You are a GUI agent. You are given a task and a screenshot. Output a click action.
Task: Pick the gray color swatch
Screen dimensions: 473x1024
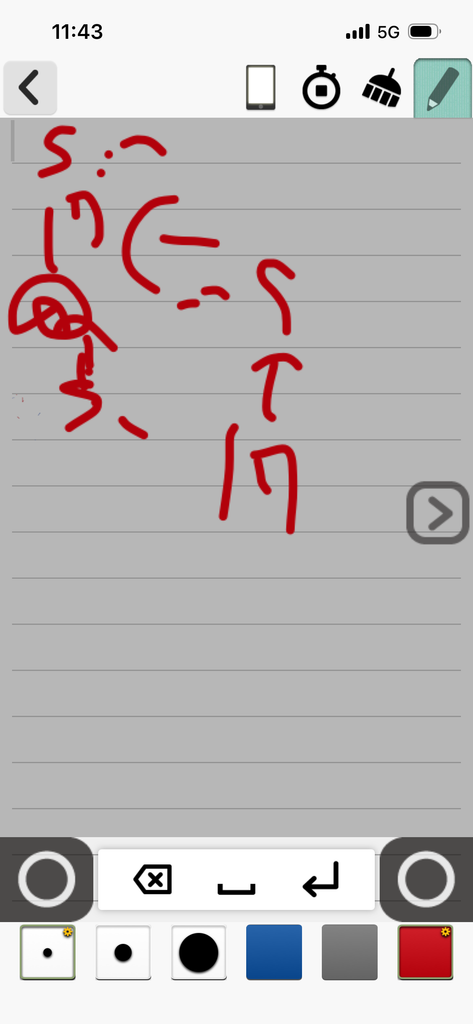point(350,952)
